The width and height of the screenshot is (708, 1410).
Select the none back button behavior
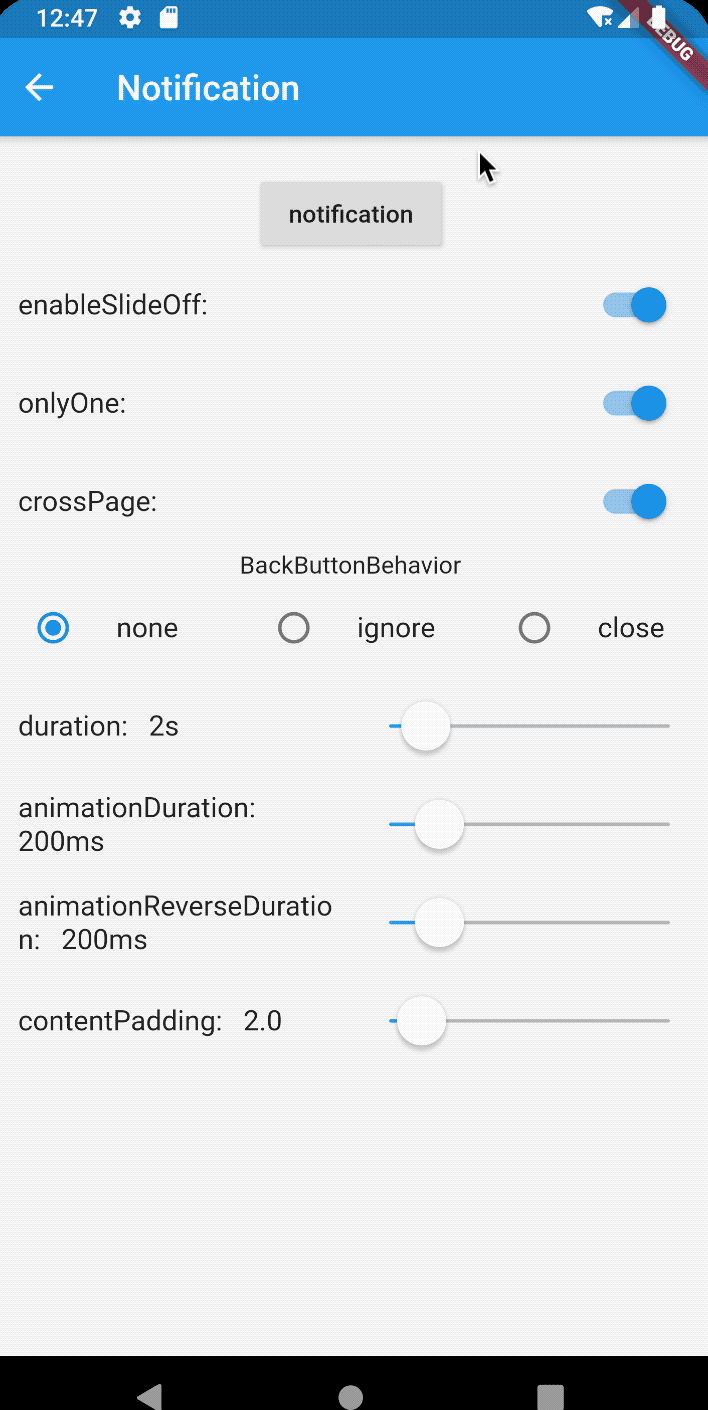[x=53, y=628]
